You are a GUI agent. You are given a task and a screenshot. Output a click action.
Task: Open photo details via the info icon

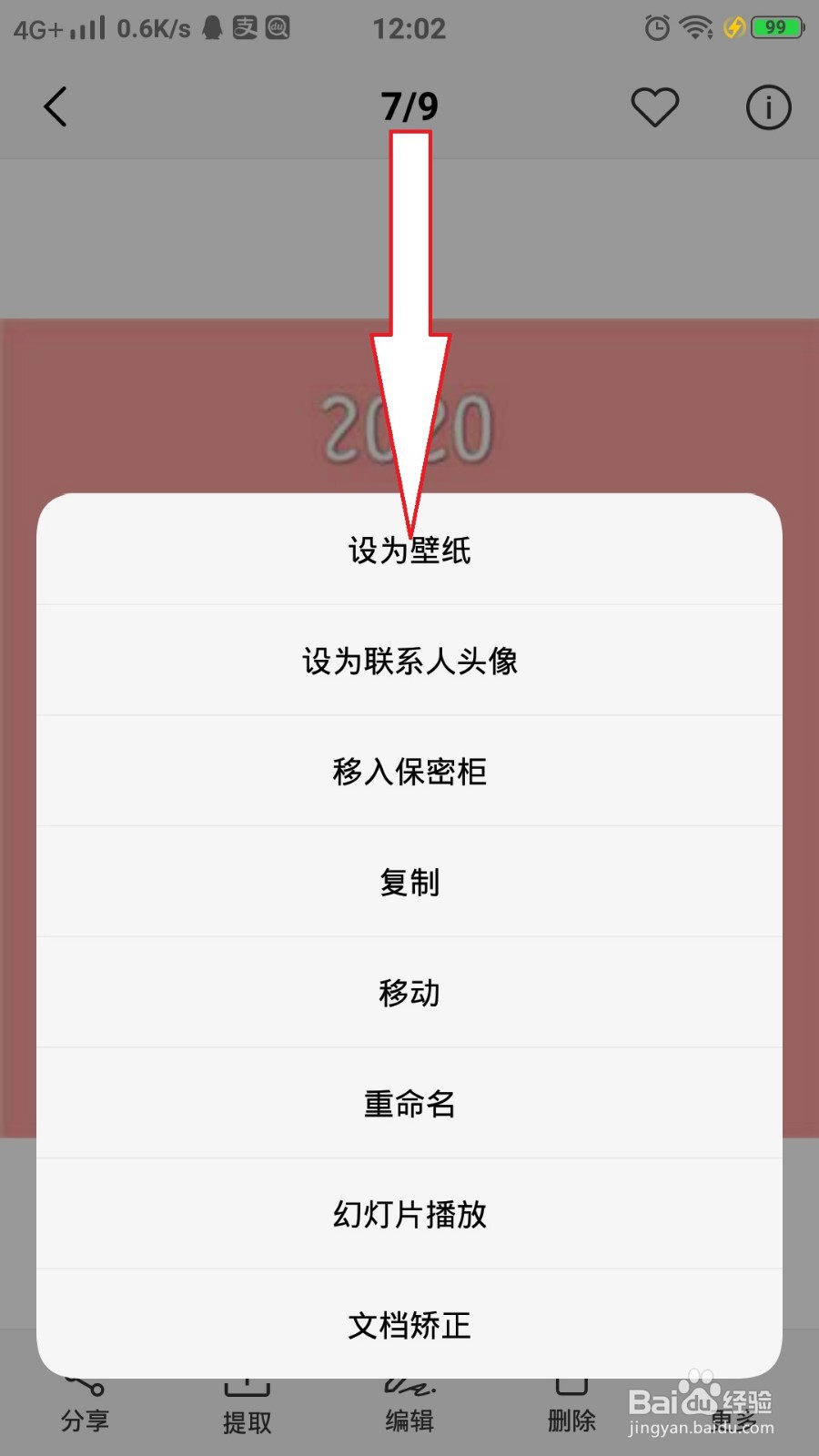[767, 106]
